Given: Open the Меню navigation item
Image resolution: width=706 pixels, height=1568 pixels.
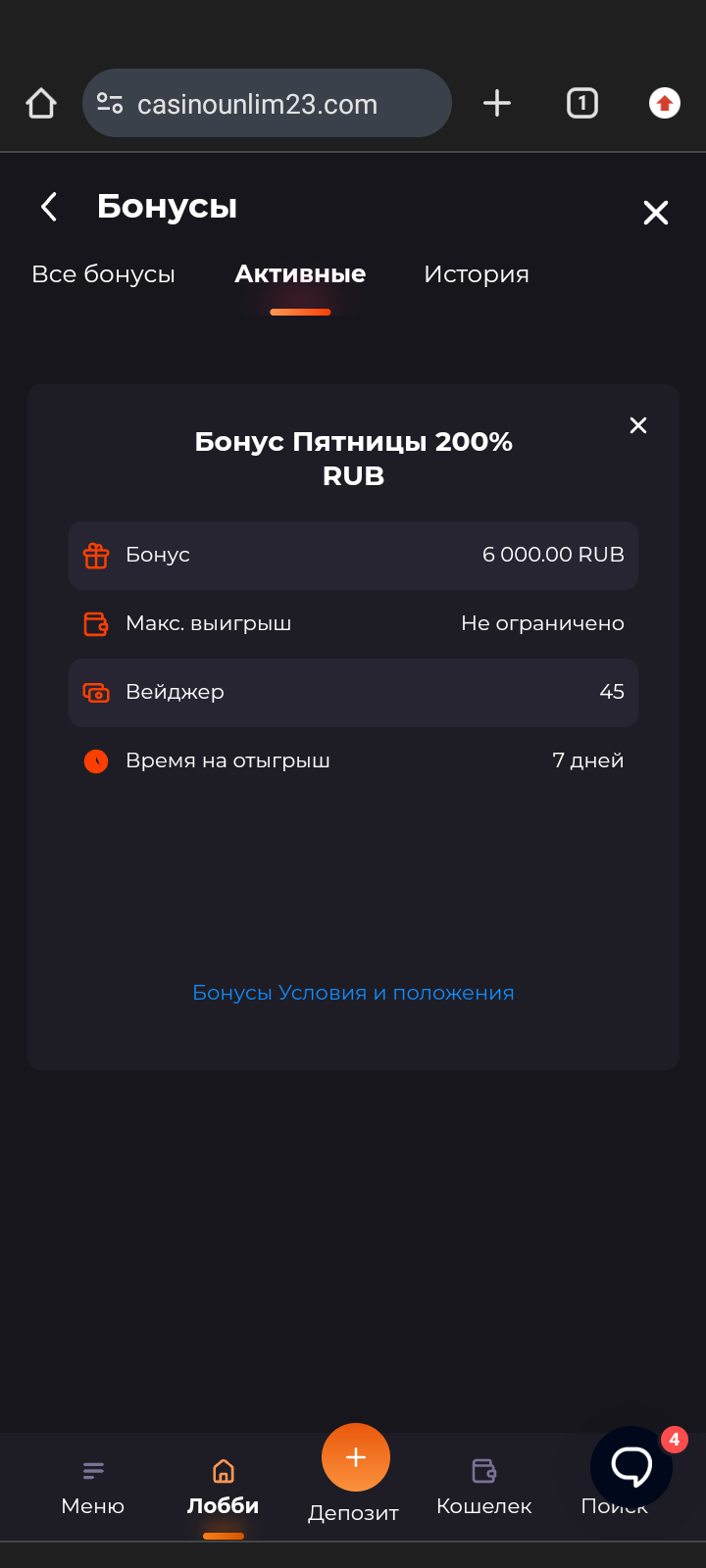Looking at the screenshot, I should pos(93,1487).
